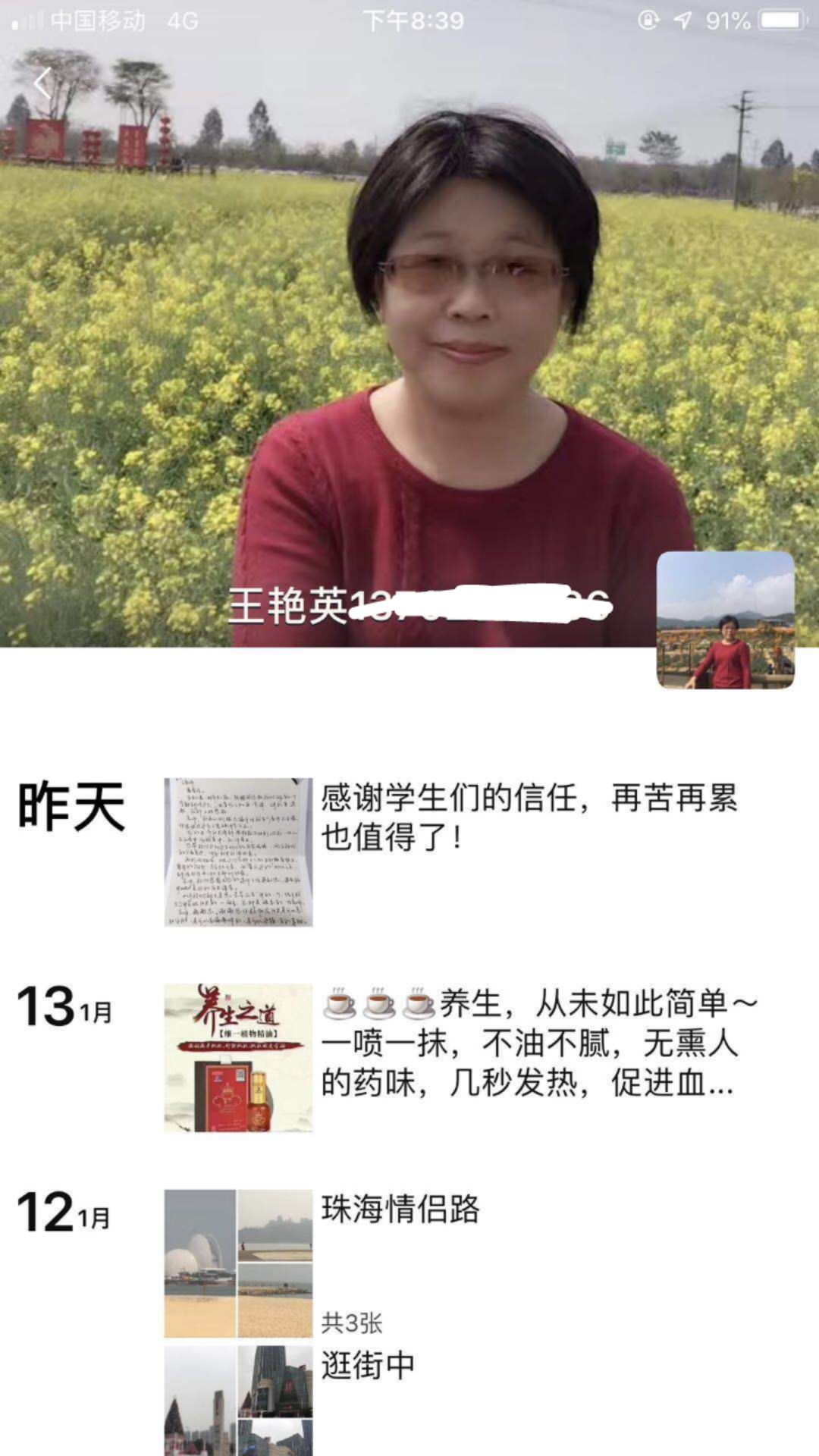Open yesterday's post thanking students
The height and width of the screenshot is (1456, 819).
click(529, 817)
